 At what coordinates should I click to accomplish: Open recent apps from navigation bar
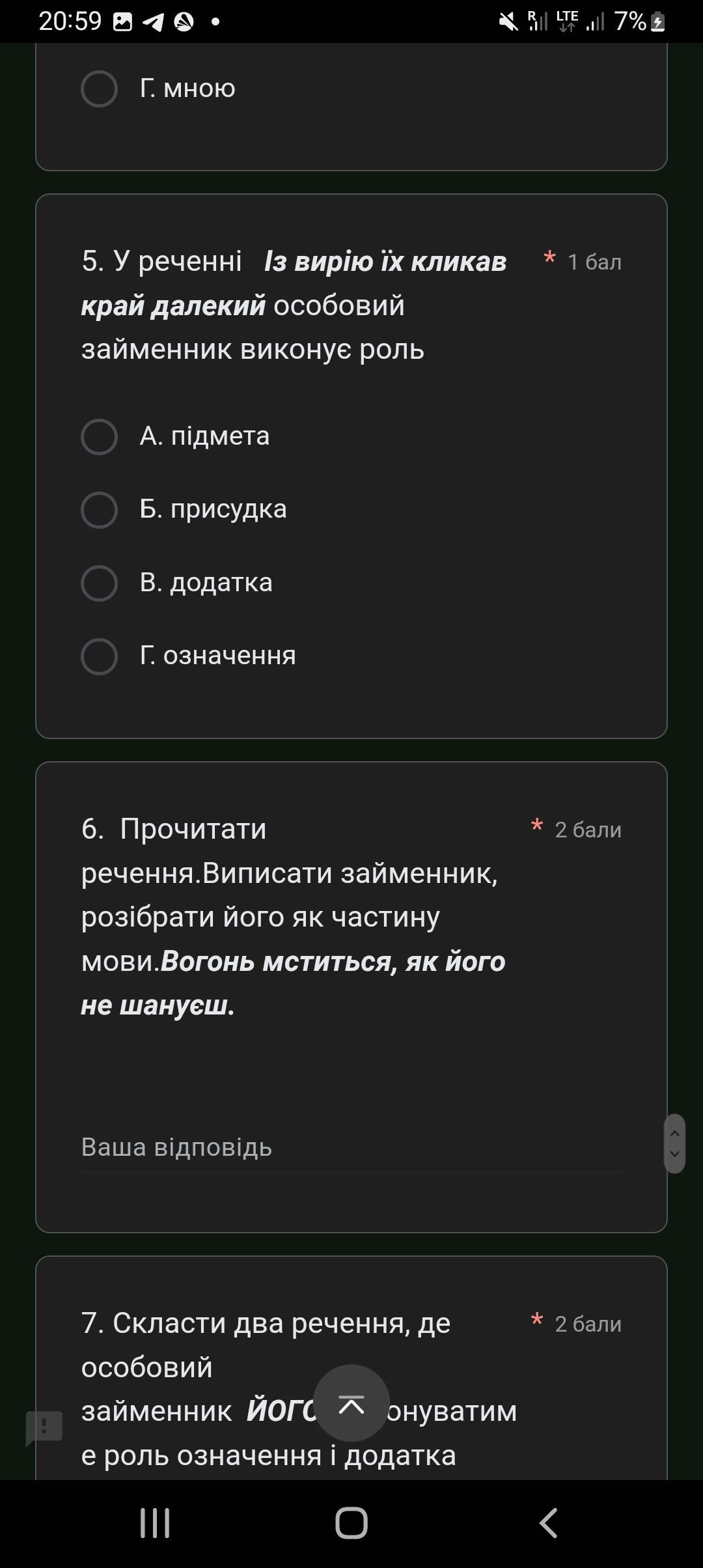tap(155, 1522)
